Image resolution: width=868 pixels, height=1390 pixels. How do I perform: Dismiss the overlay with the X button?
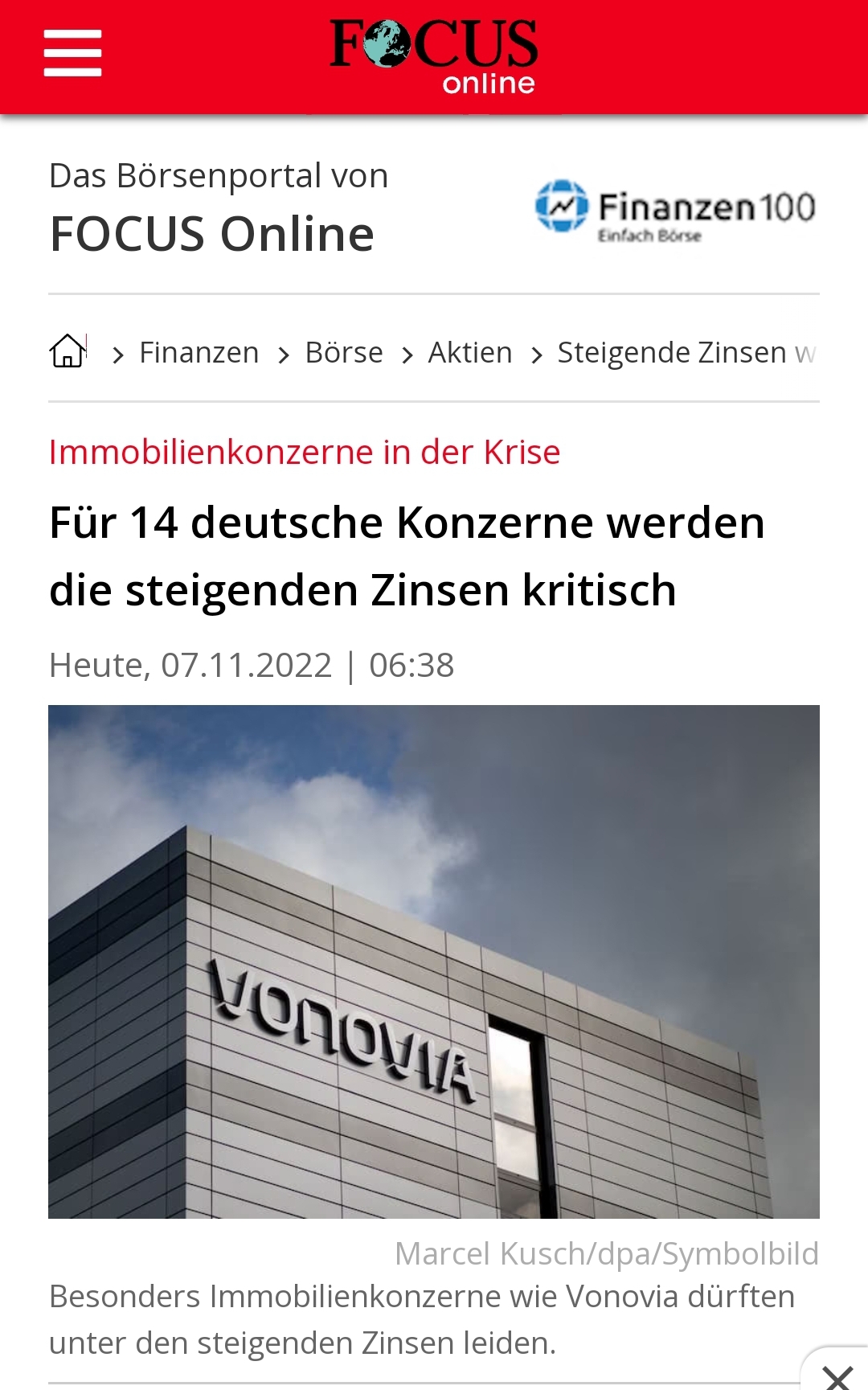pos(837,1376)
